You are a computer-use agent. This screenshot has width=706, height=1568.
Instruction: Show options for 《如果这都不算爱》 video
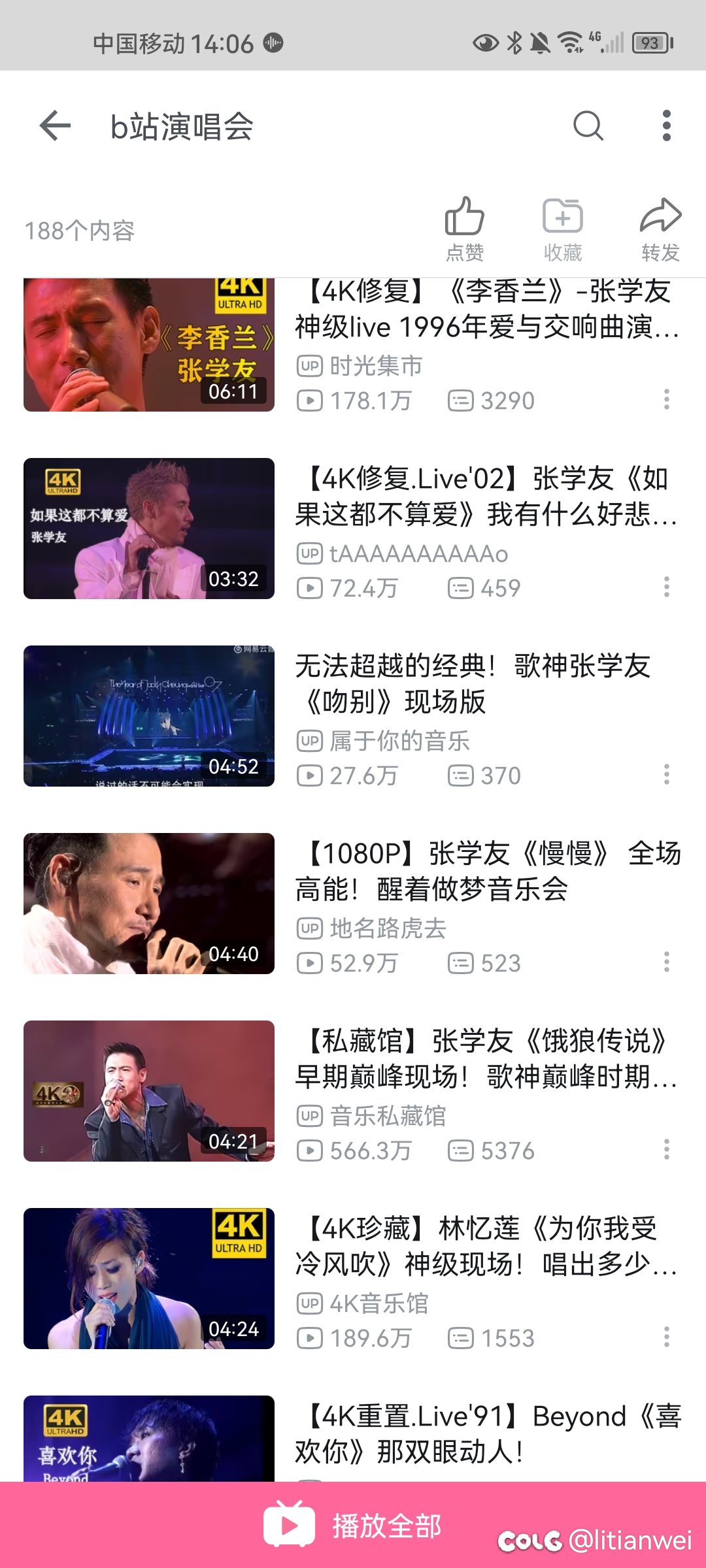[x=666, y=587]
